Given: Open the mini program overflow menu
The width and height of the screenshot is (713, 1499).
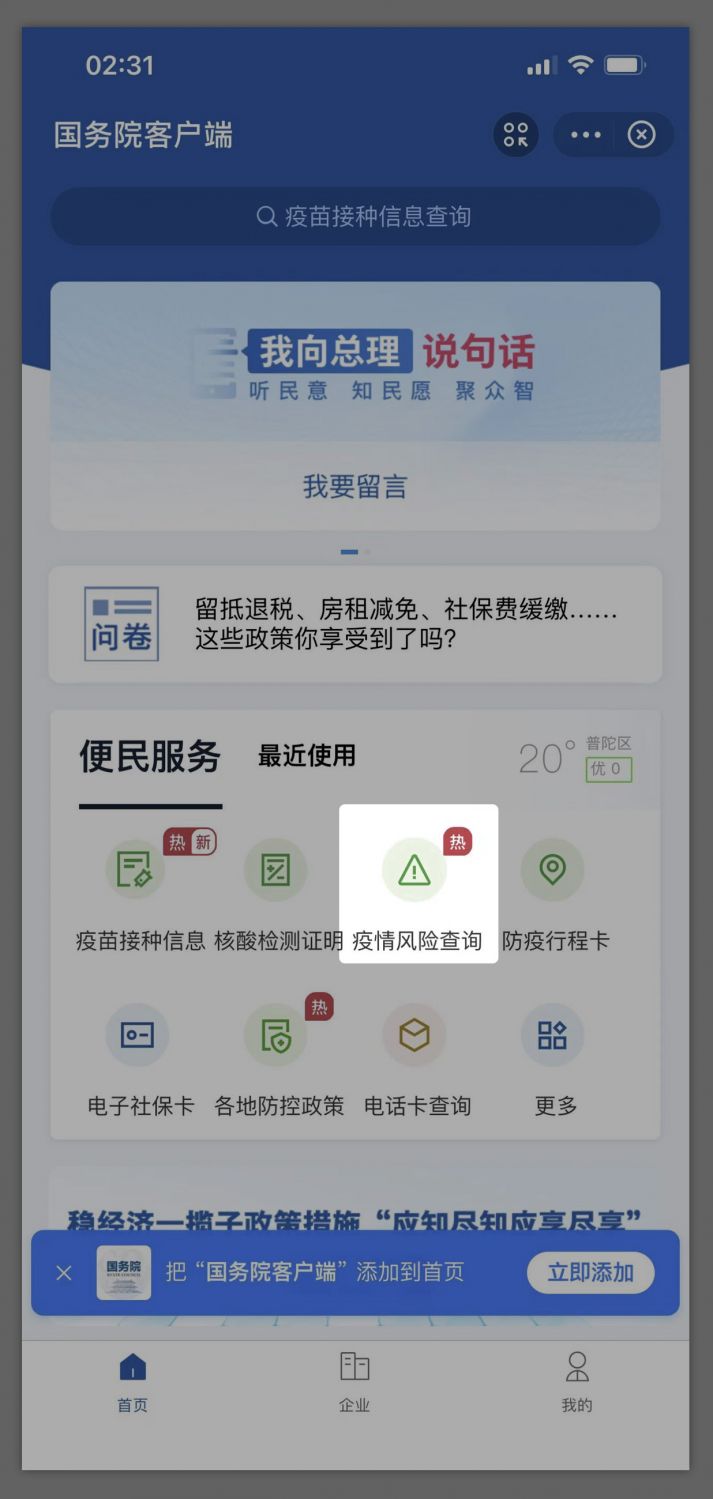Looking at the screenshot, I should coord(586,135).
